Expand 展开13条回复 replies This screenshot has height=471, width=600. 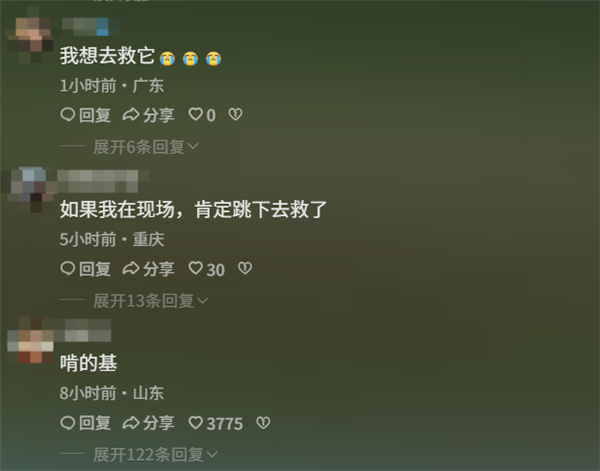(150, 300)
